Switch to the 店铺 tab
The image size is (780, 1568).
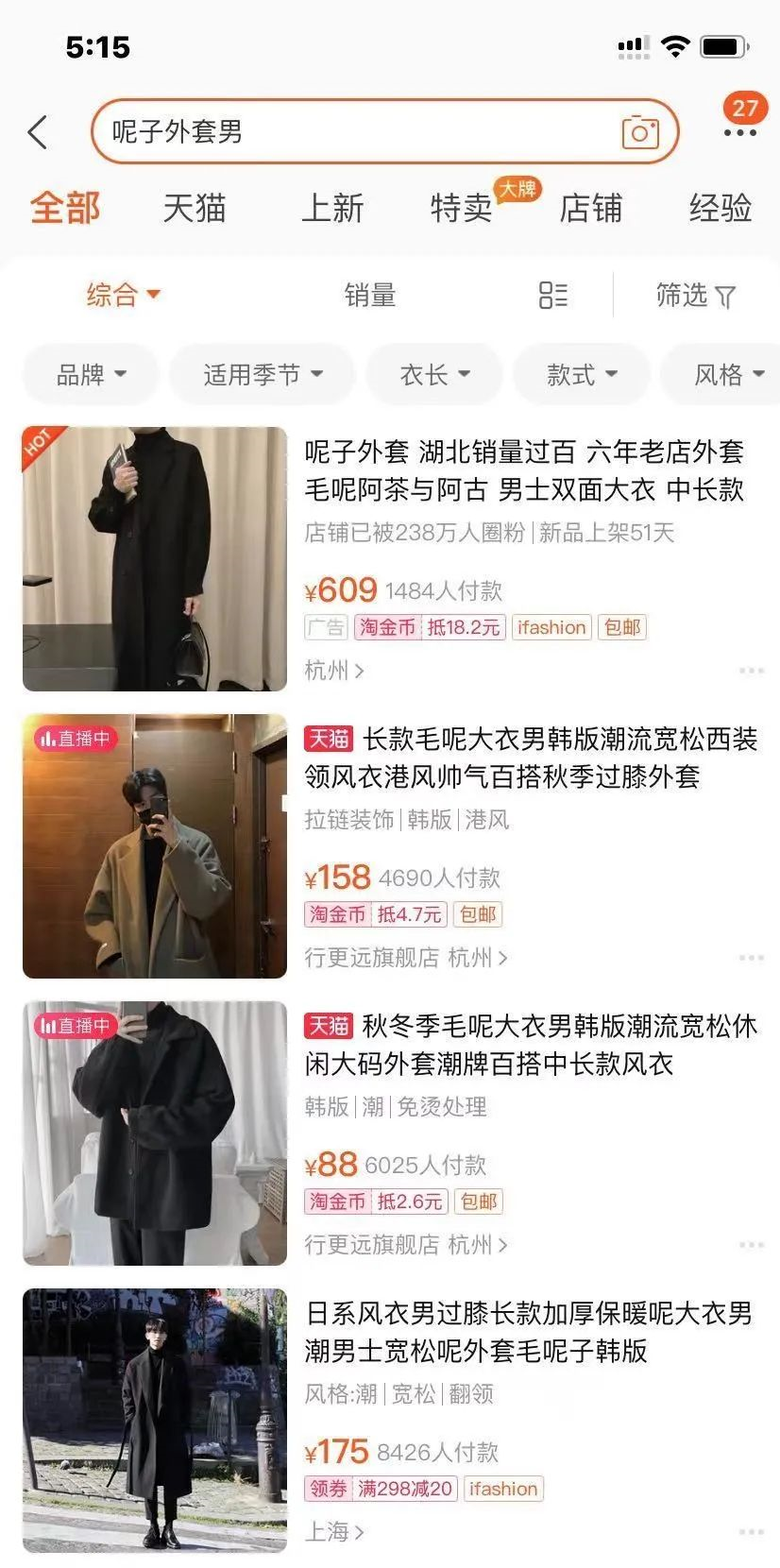[x=591, y=208]
